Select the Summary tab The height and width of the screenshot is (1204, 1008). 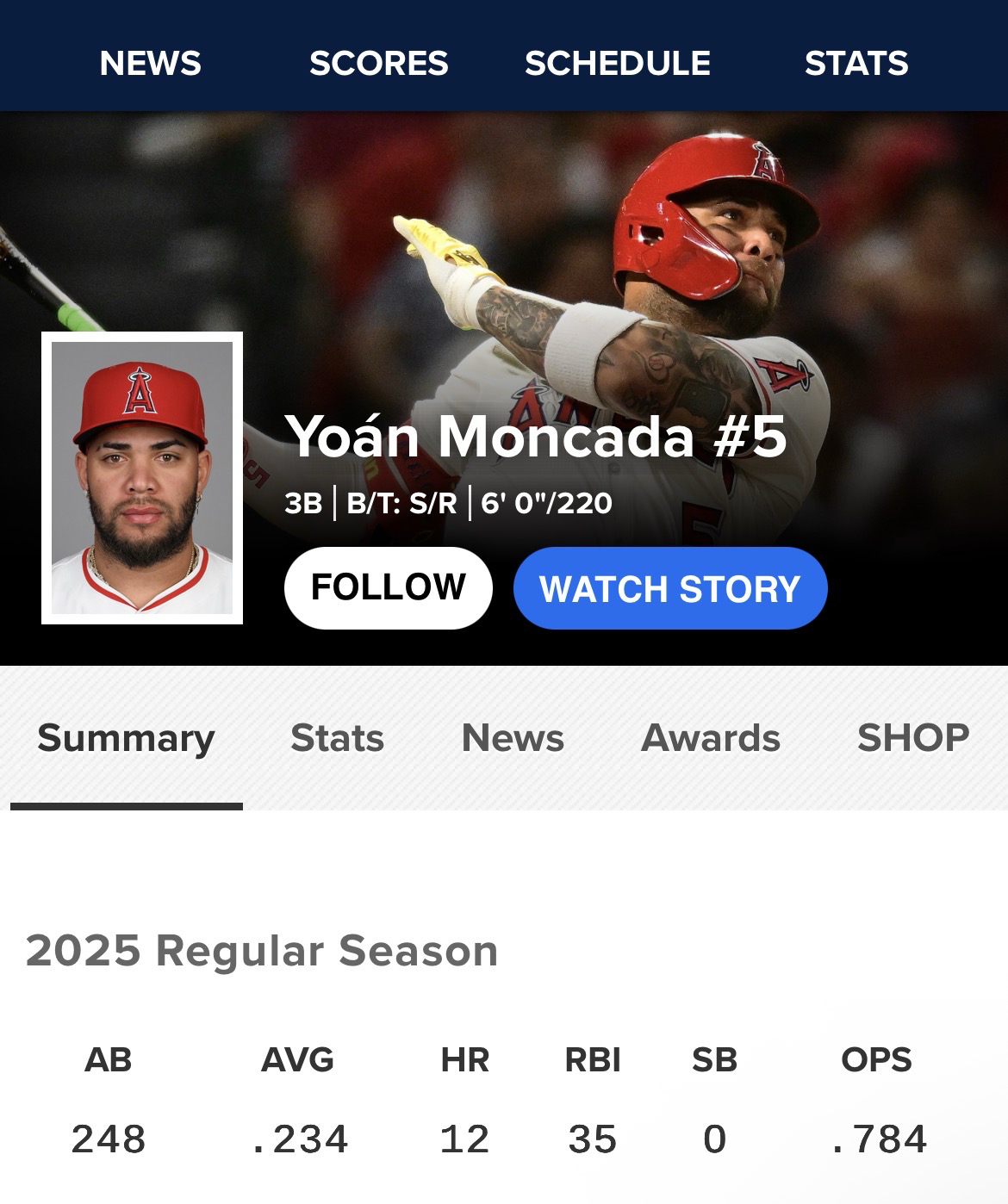(x=126, y=738)
